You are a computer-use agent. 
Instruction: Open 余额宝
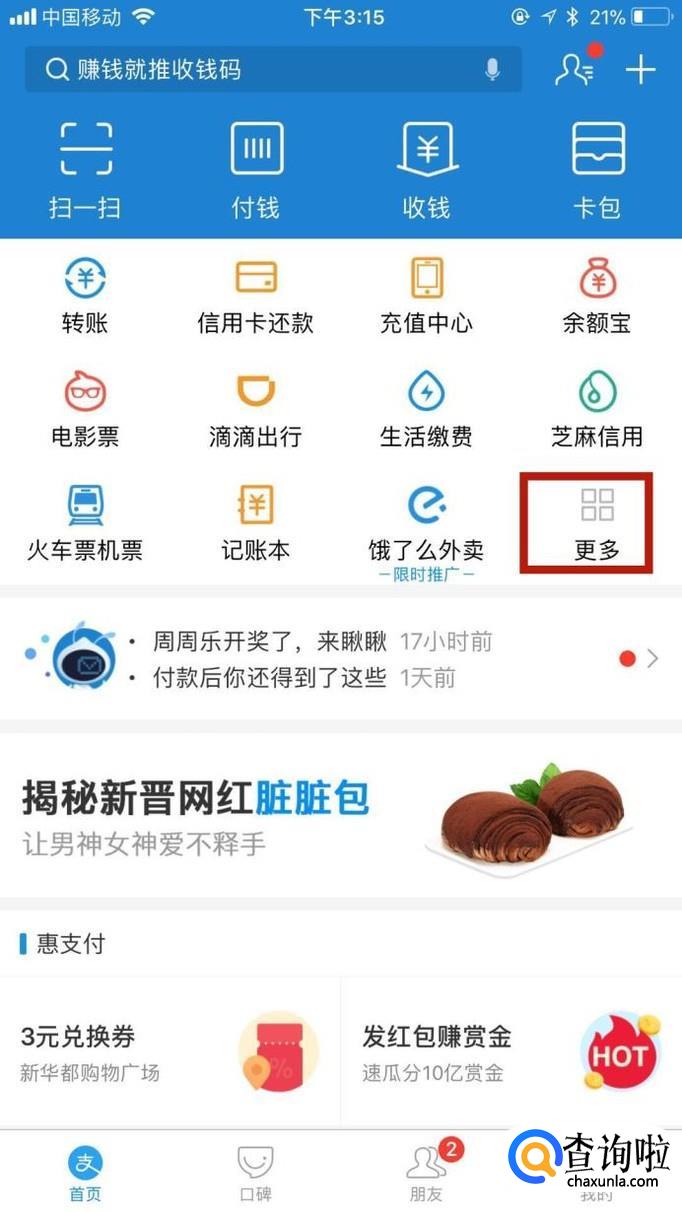(x=597, y=296)
